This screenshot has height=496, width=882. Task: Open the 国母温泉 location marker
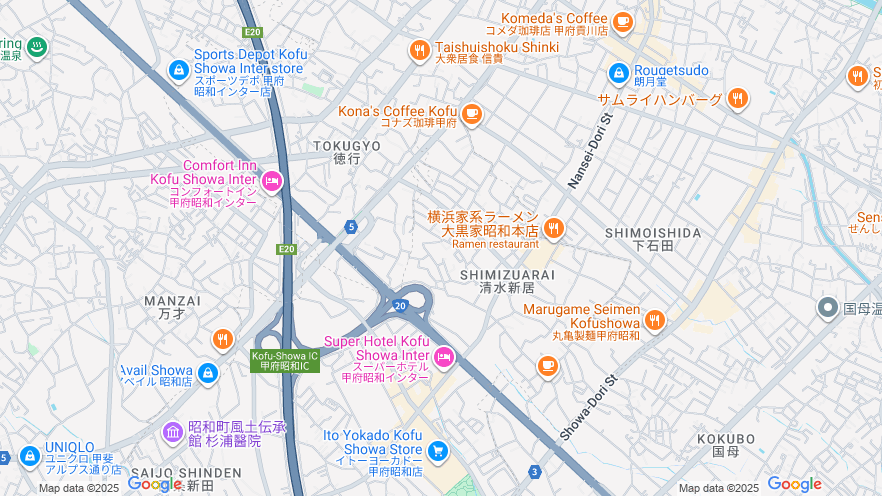click(827, 308)
